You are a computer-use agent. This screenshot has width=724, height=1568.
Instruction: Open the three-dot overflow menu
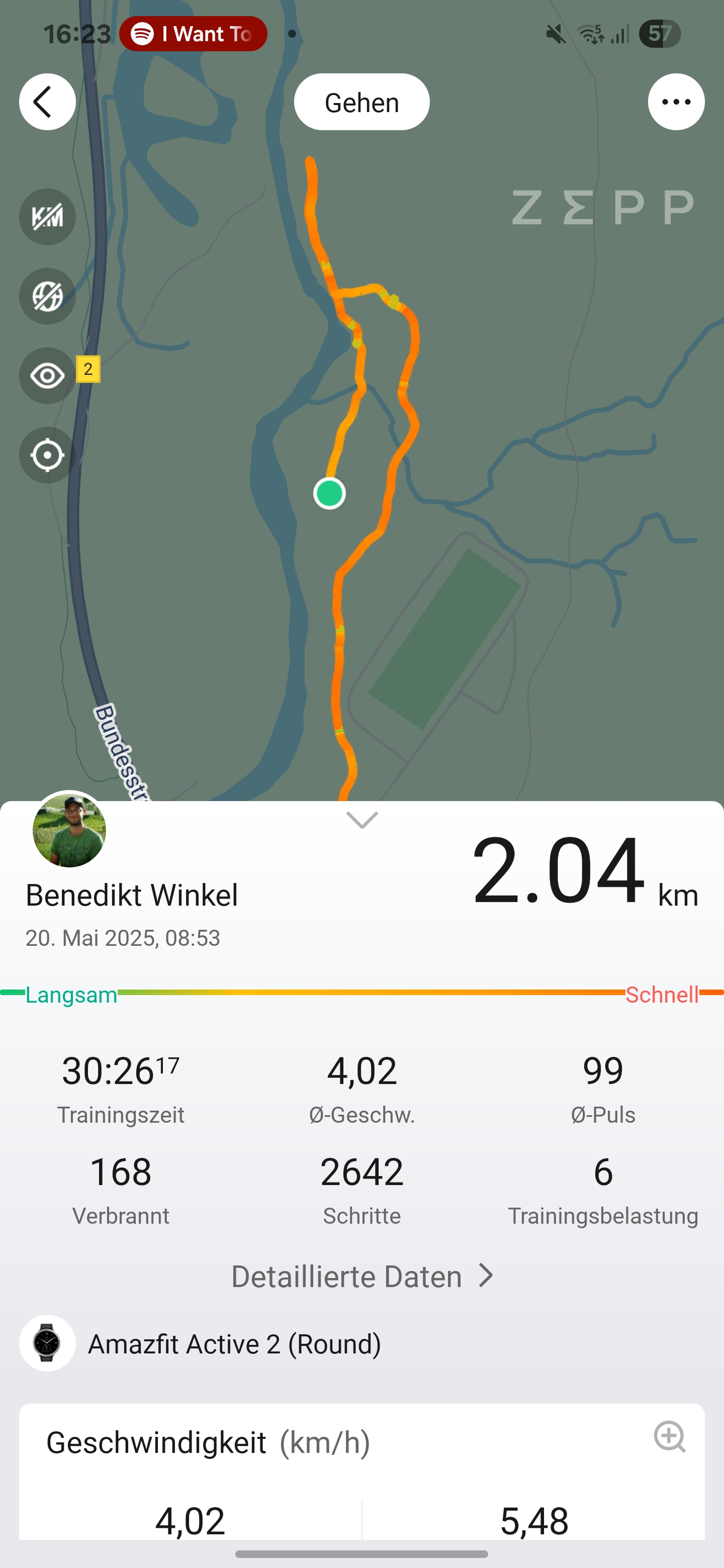(676, 102)
